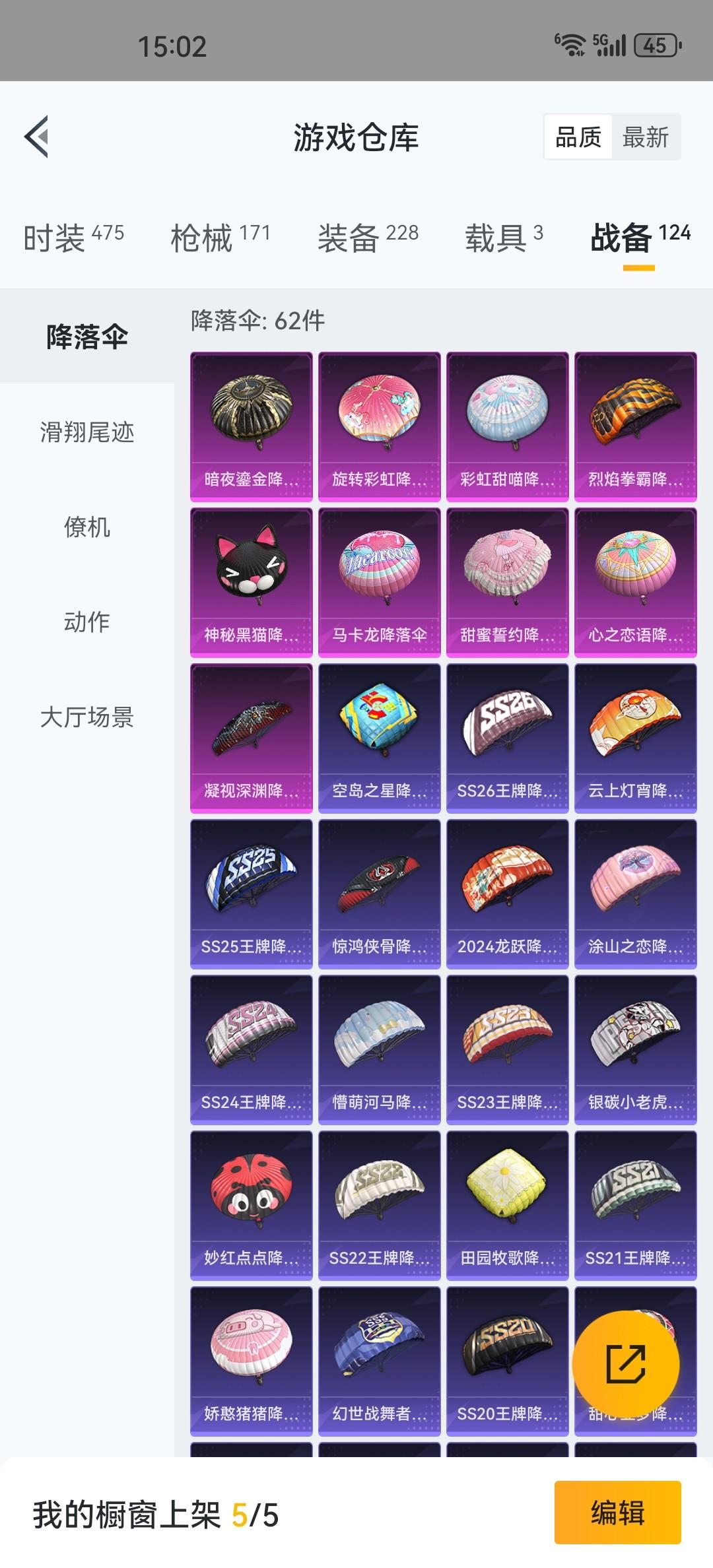Sort by 最新
The height and width of the screenshot is (1568, 713).
pos(646,137)
